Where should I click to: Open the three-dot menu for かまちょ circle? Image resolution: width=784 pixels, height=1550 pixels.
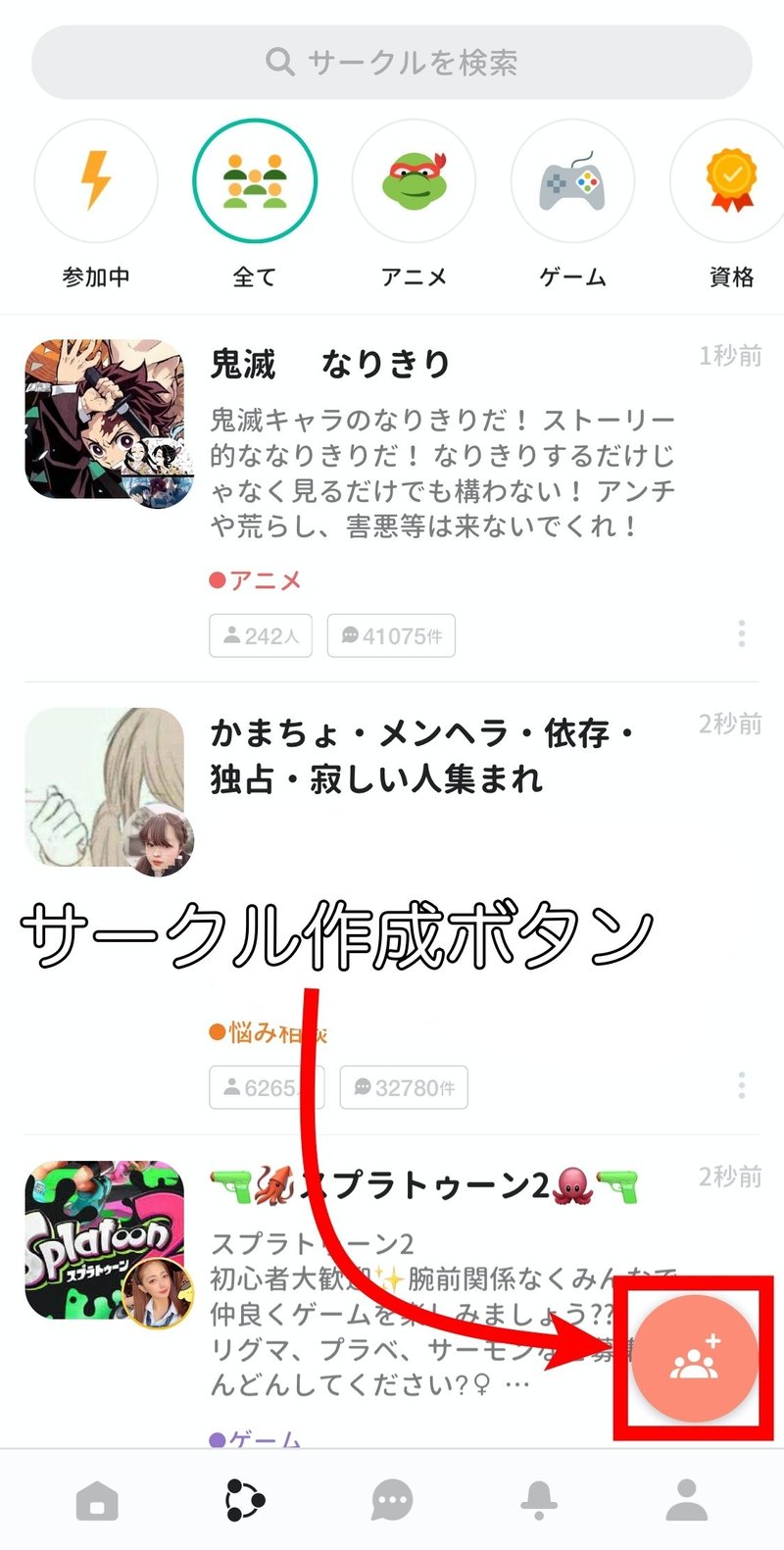click(742, 1085)
